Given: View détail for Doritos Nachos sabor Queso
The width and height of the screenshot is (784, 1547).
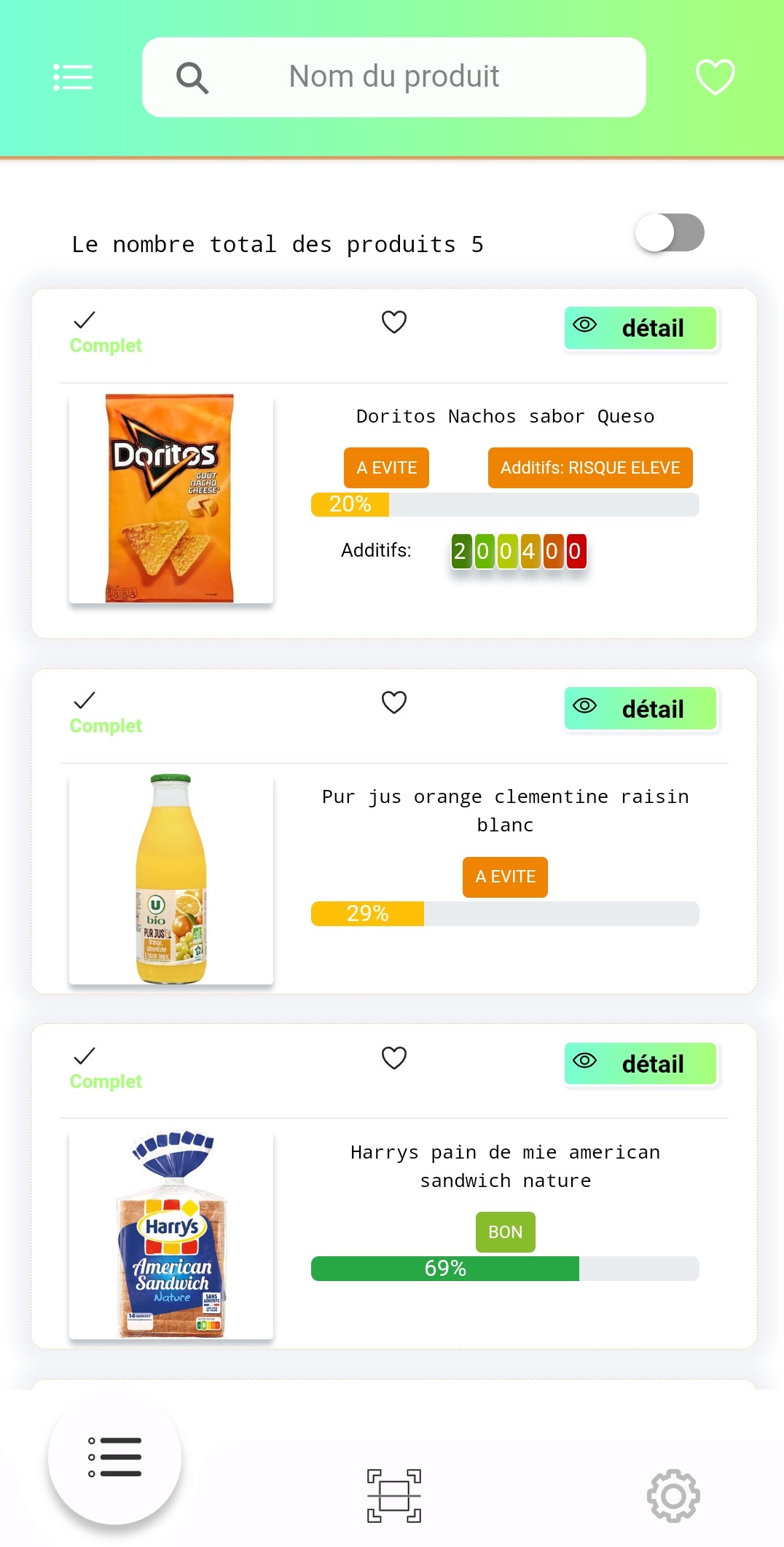Looking at the screenshot, I should click(x=640, y=329).
